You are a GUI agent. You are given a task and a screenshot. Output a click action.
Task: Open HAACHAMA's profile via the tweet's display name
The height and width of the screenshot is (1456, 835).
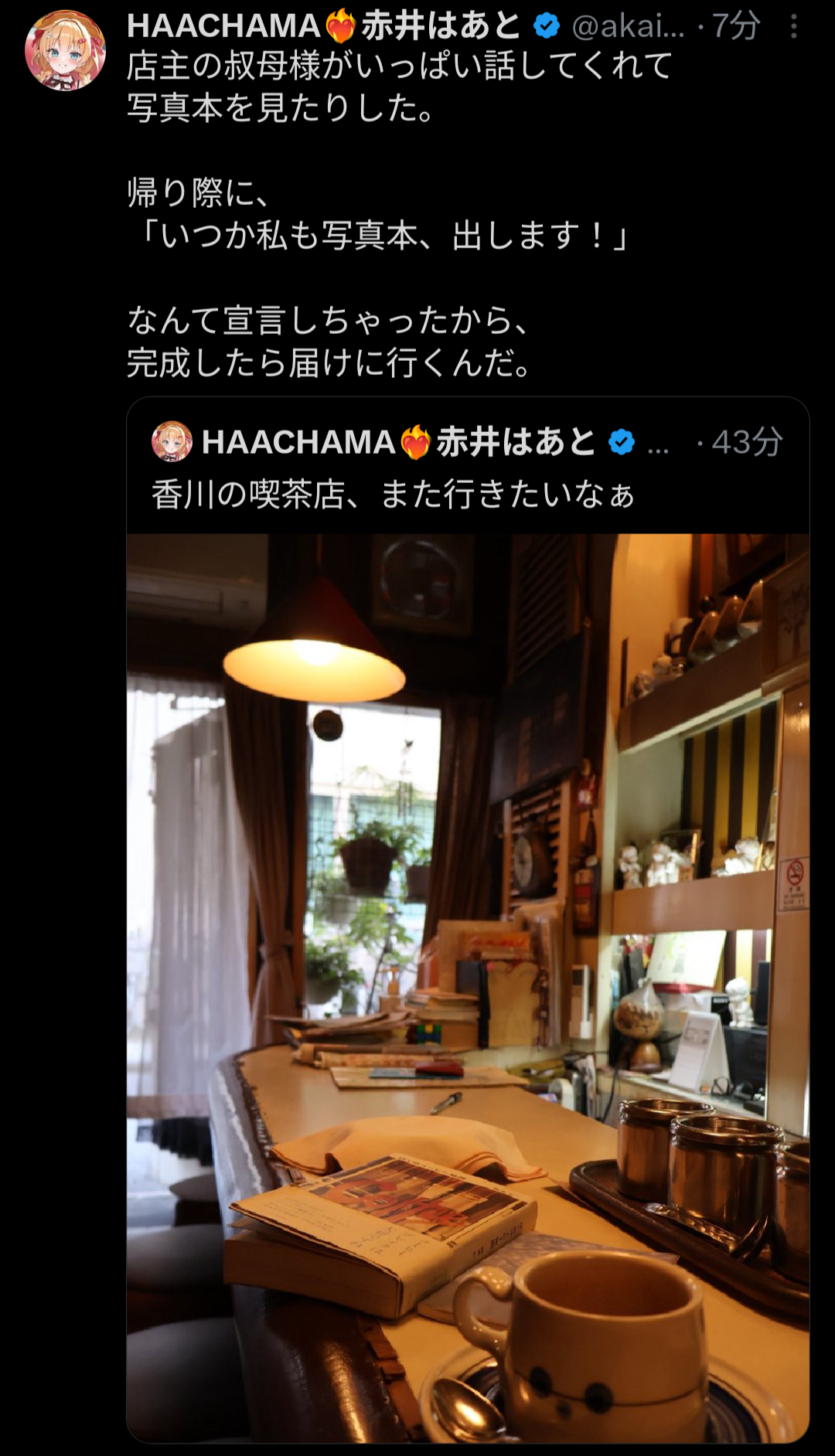click(325, 26)
